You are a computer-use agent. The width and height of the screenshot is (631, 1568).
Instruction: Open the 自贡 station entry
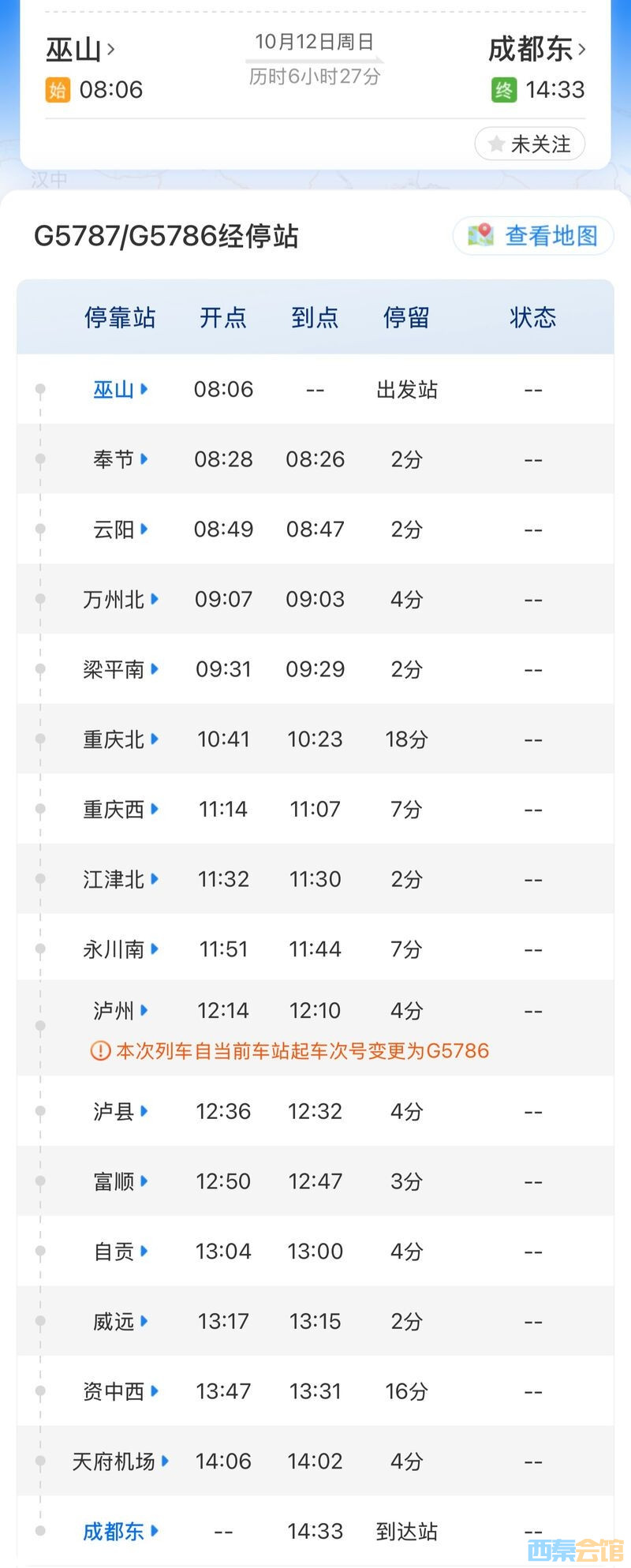tap(120, 1252)
